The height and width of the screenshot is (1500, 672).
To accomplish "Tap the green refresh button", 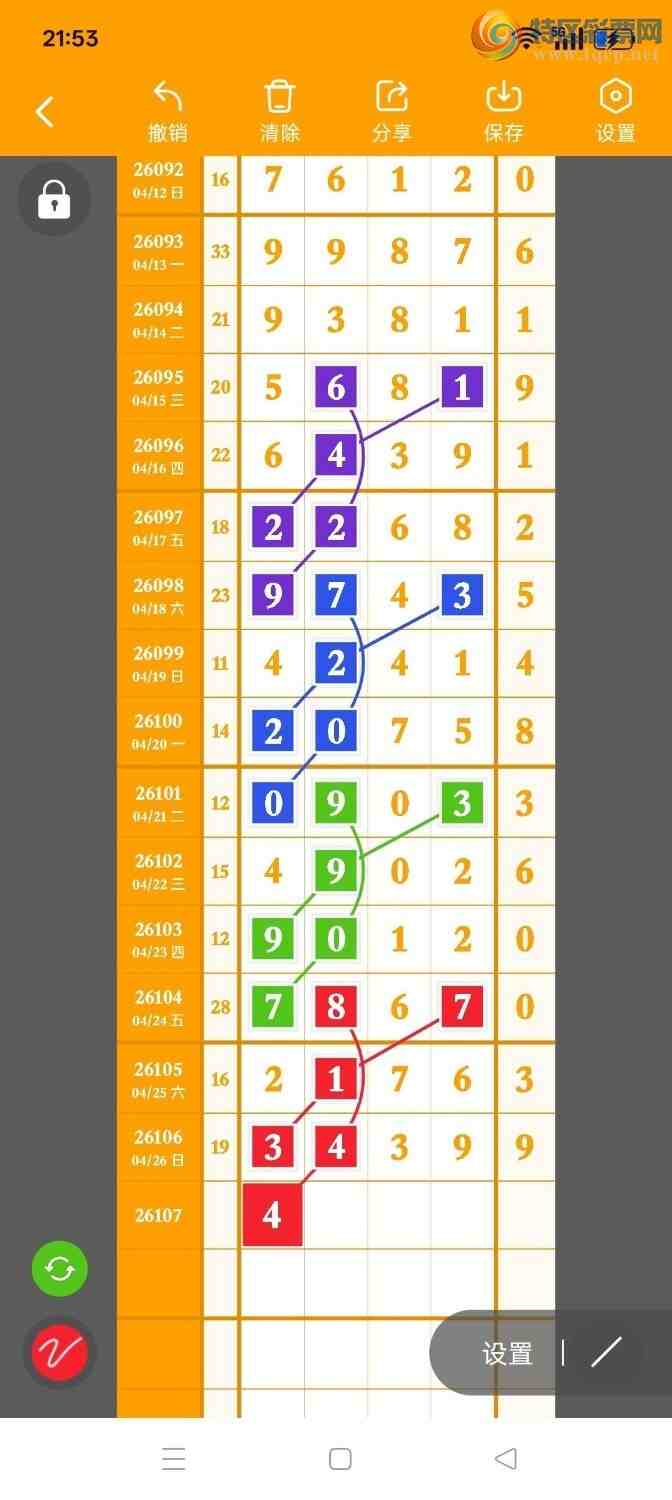I will pos(60,1270).
